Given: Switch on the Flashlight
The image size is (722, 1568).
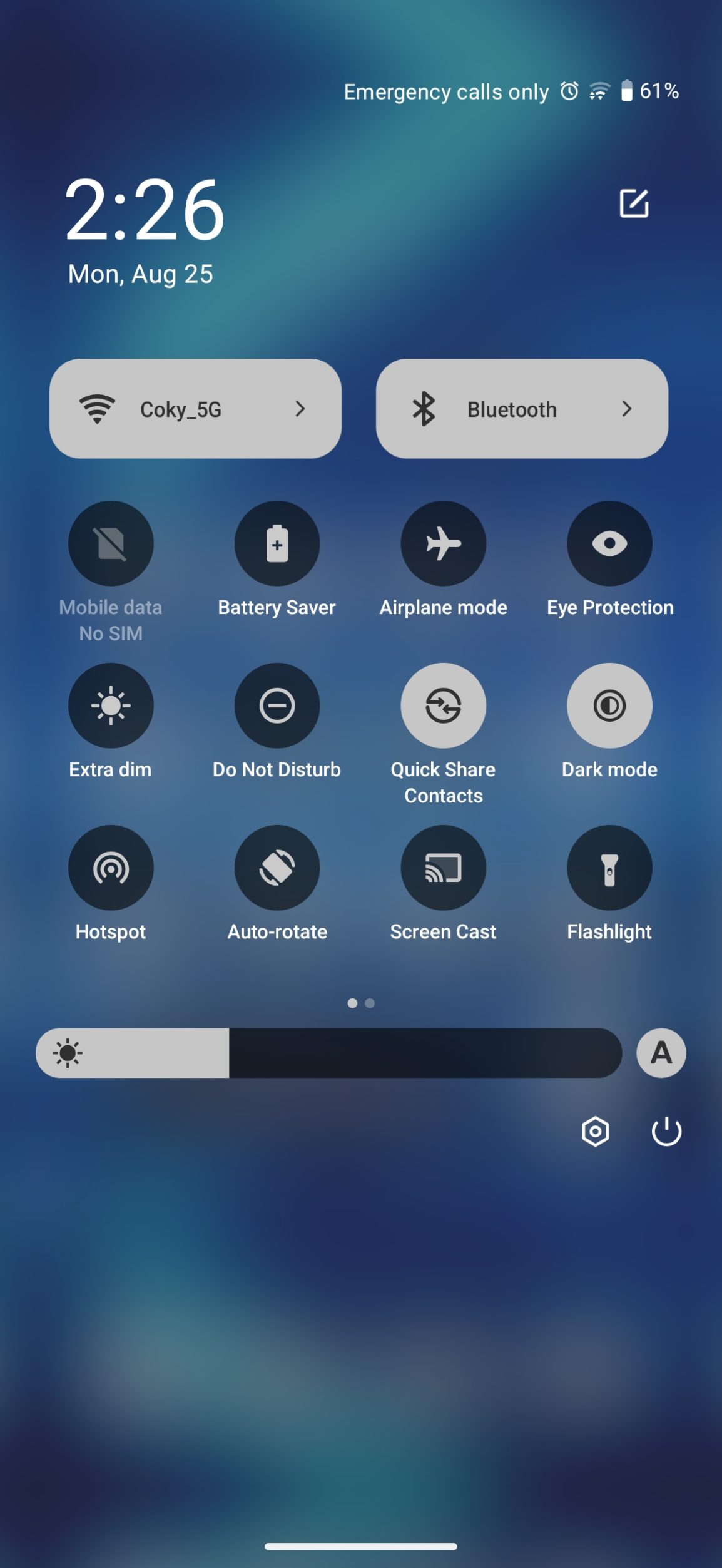Looking at the screenshot, I should [x=609, y=868].
